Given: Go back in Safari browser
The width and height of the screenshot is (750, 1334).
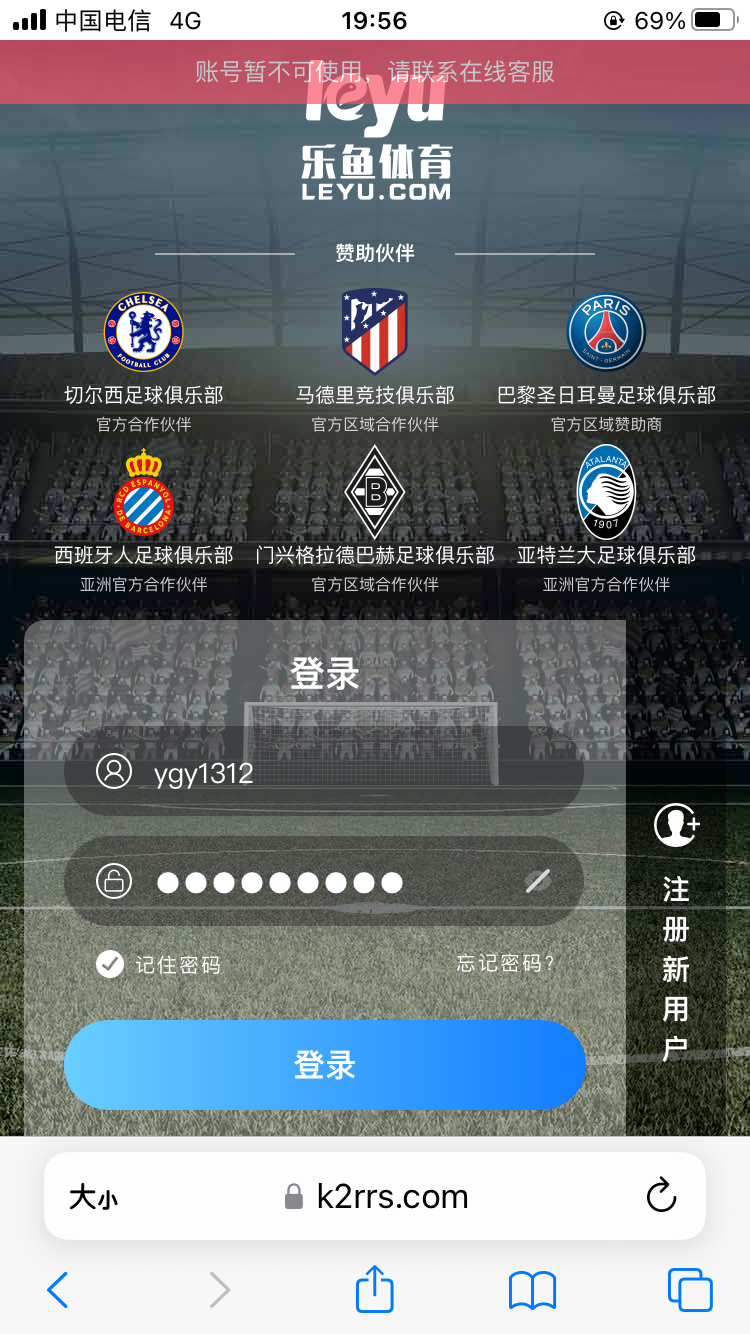Looking at the screenshot, I should point(58,1290).
